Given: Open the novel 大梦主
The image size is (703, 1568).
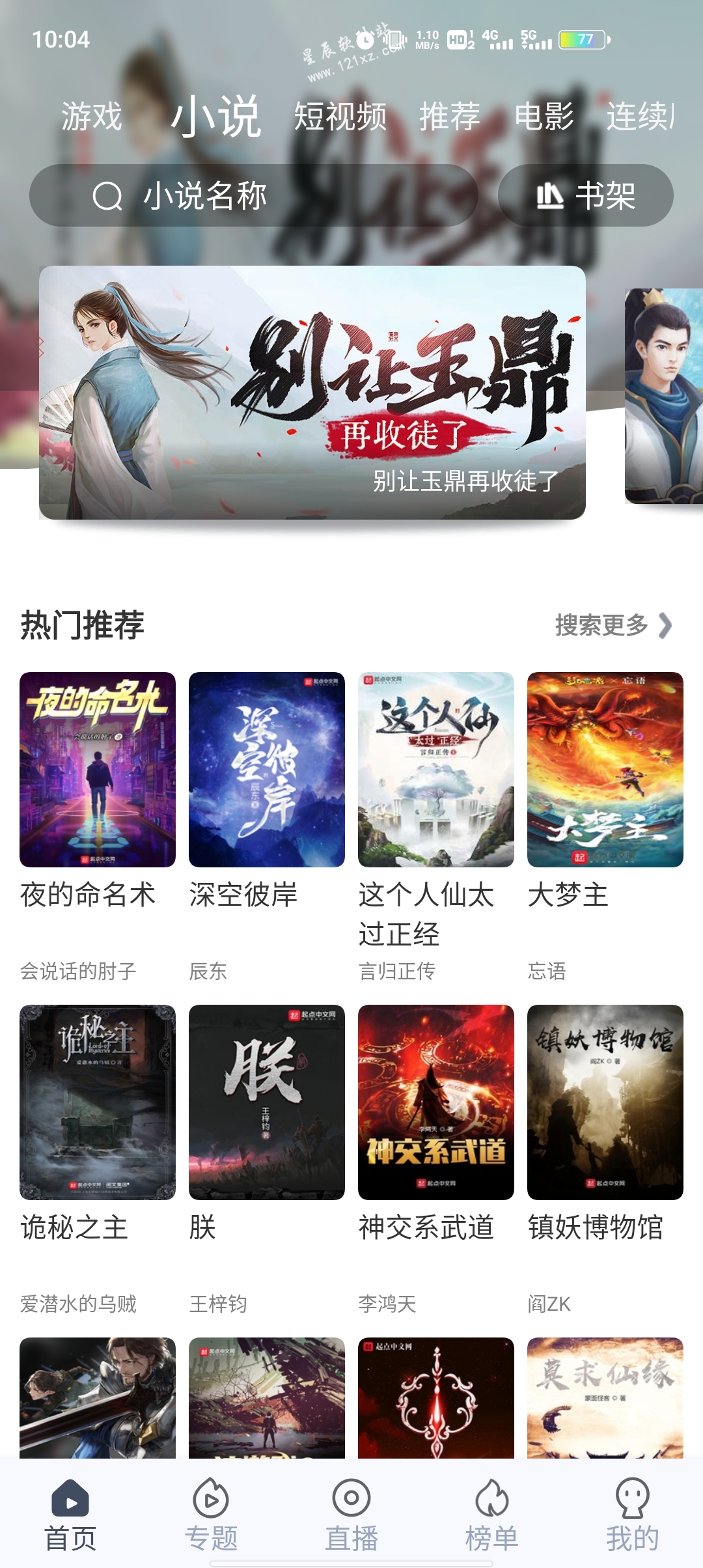Looking at the screenshot, I should [605, 770].
